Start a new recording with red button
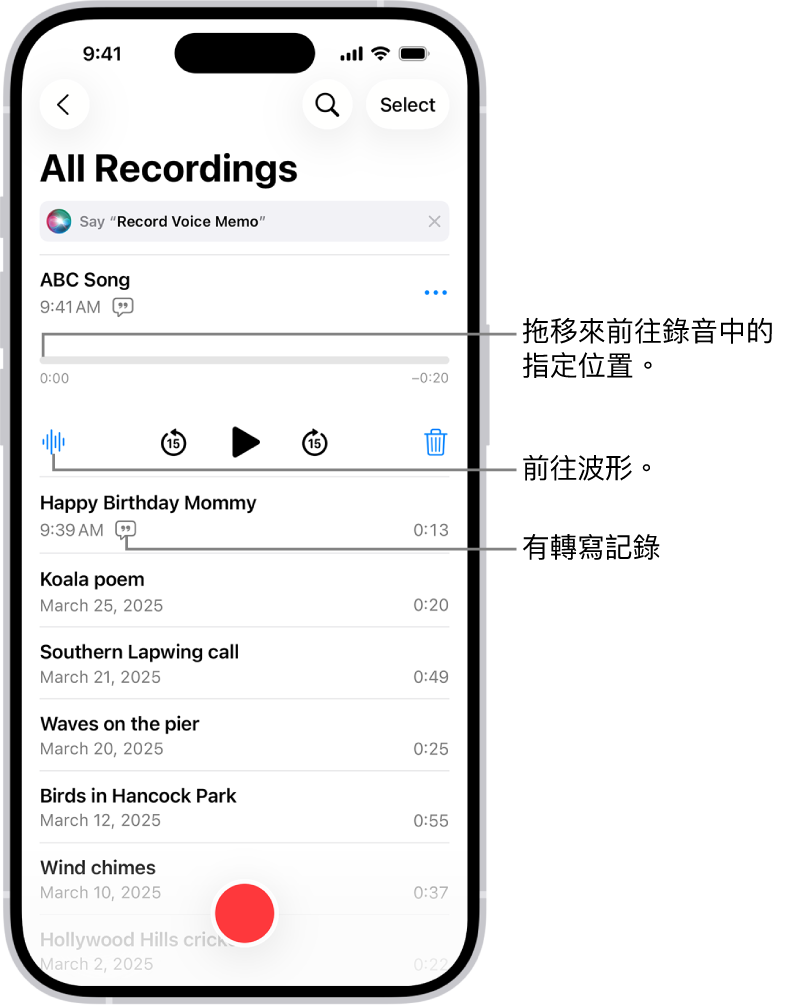The height and width of the screenshot is (1008, 785). 245,913
